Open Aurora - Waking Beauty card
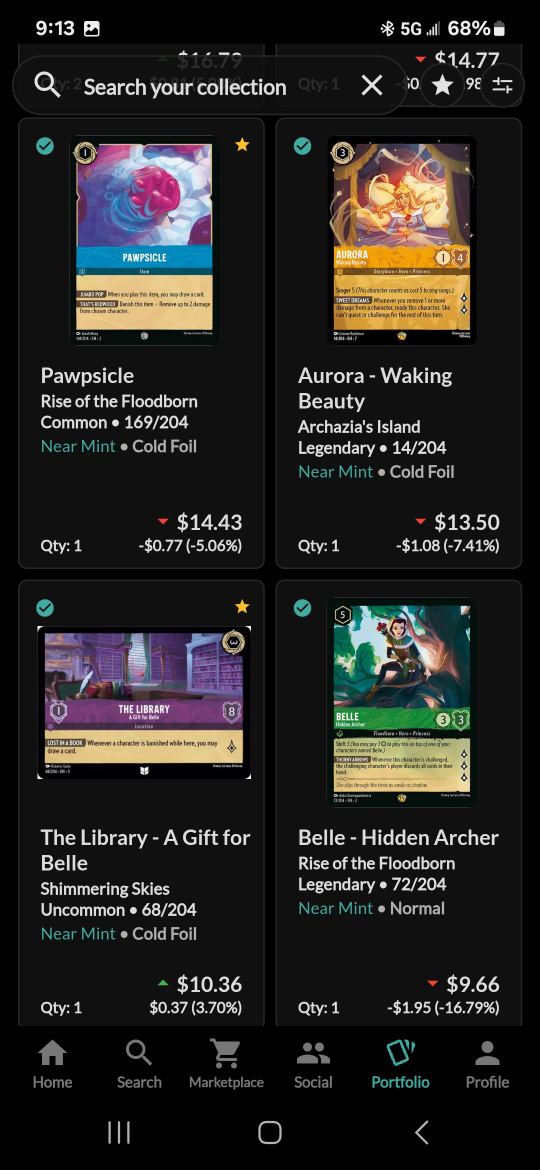 click(399, 343)
